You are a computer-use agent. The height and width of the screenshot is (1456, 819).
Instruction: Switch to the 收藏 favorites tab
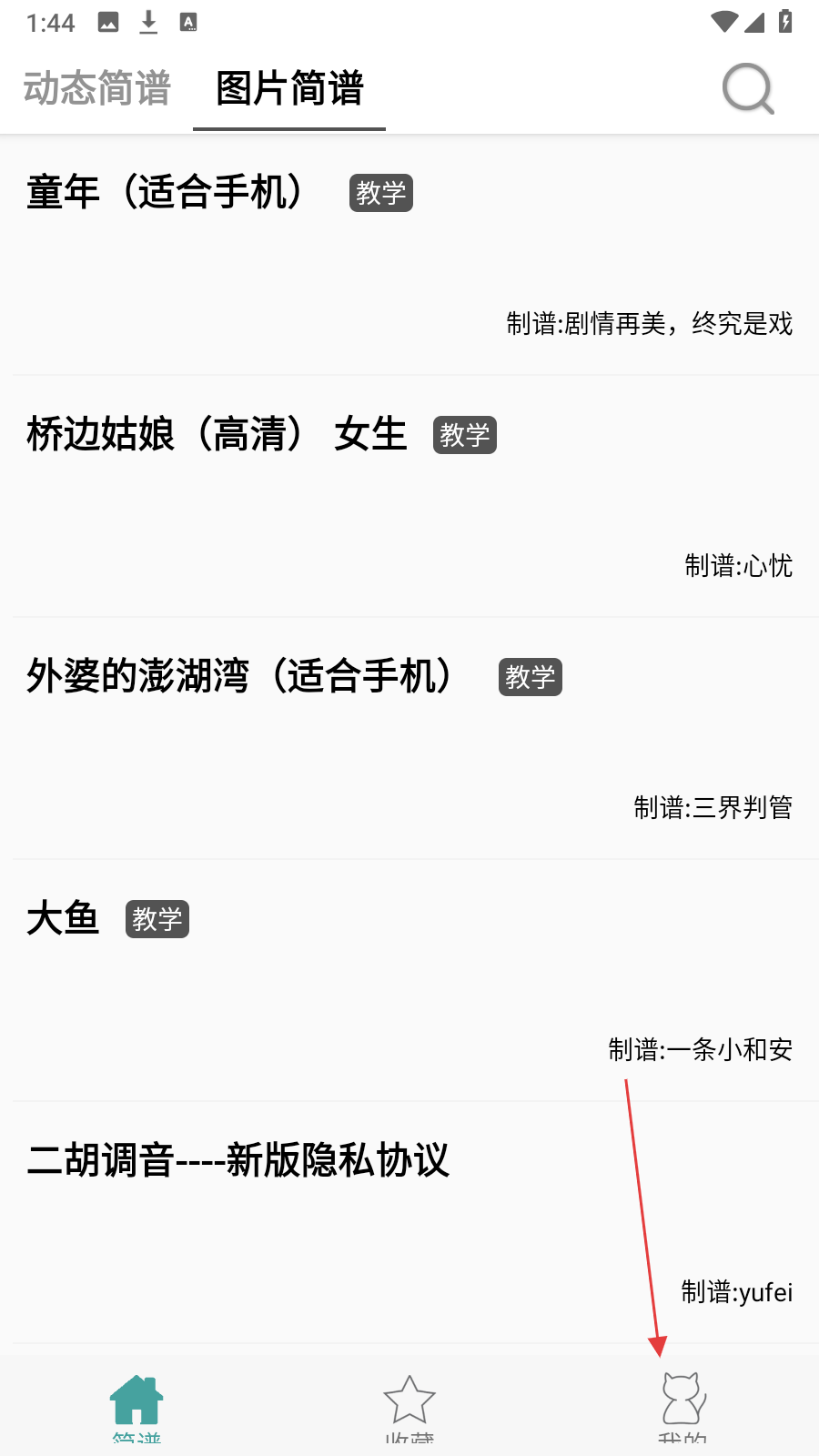[x=409, y=1404]
